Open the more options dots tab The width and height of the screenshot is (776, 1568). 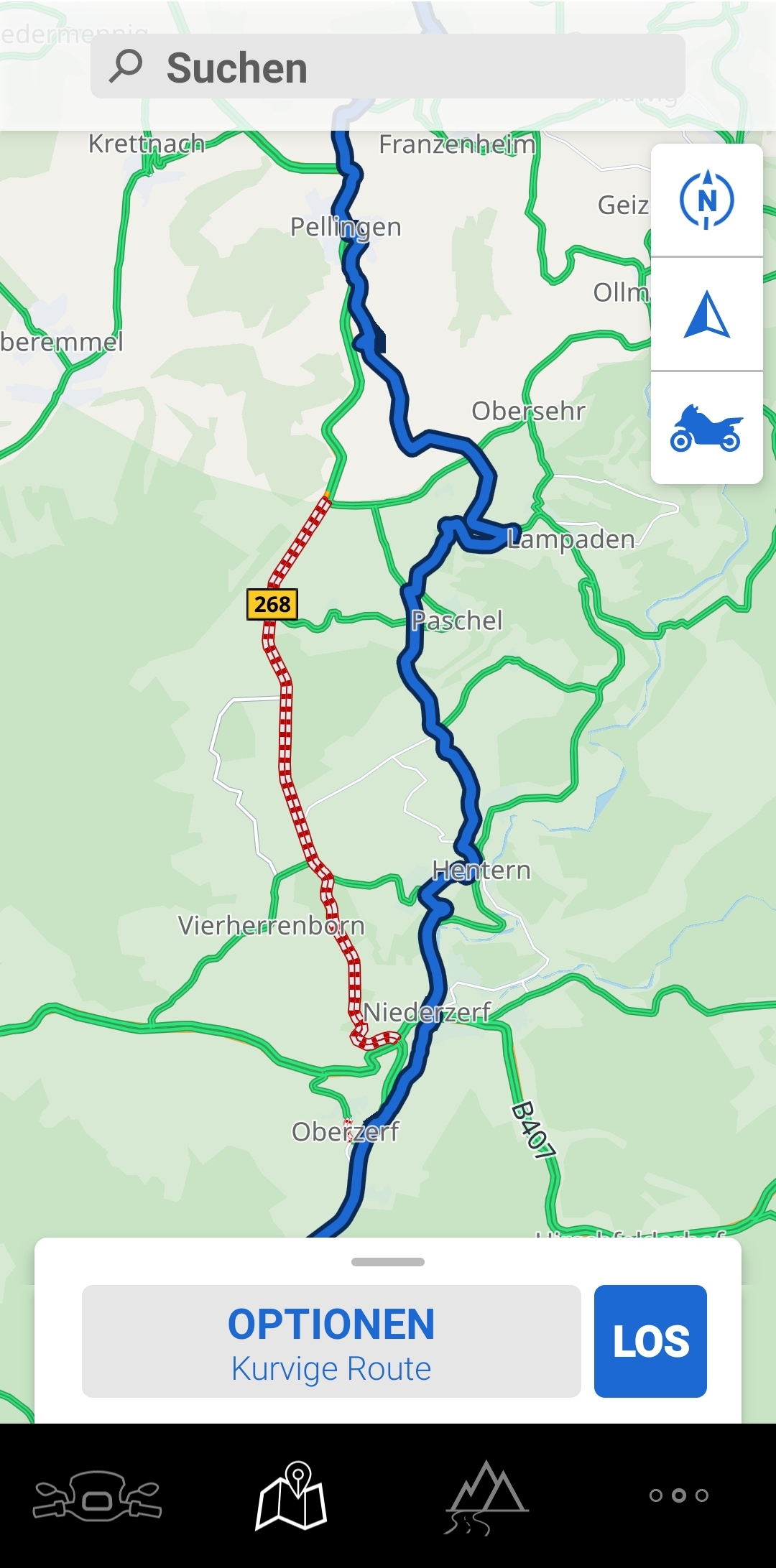click(x=679, y=1495)
